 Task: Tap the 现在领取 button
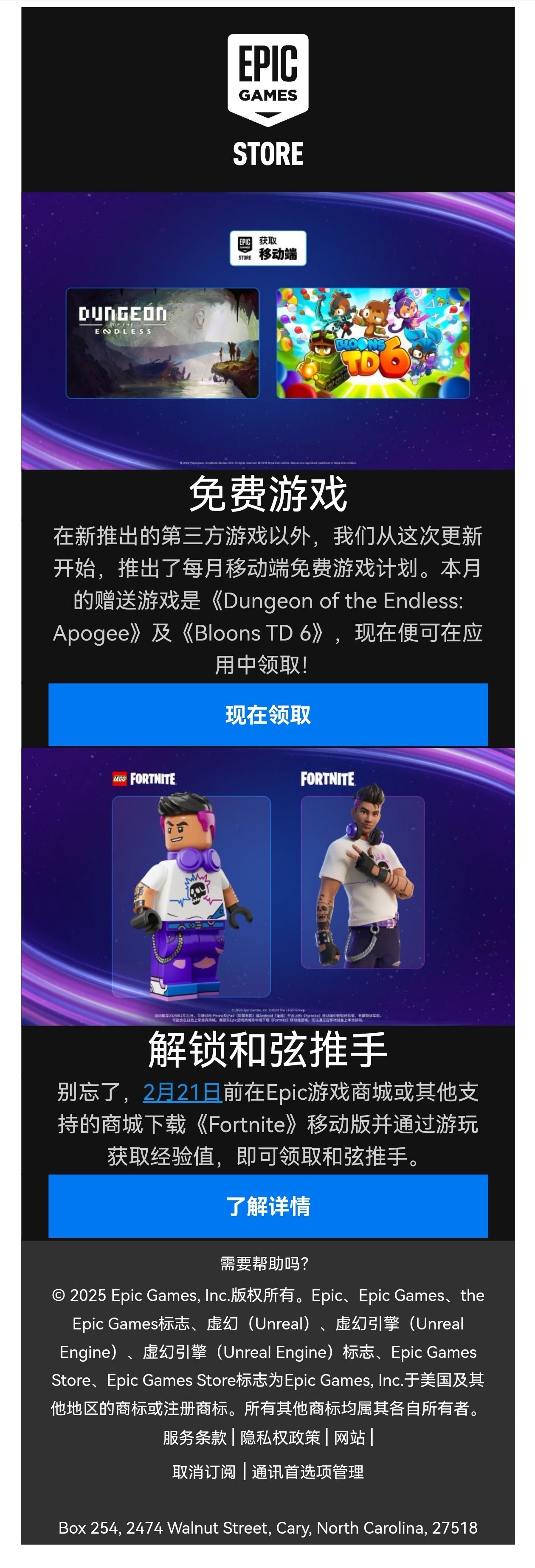click(268, 715)
